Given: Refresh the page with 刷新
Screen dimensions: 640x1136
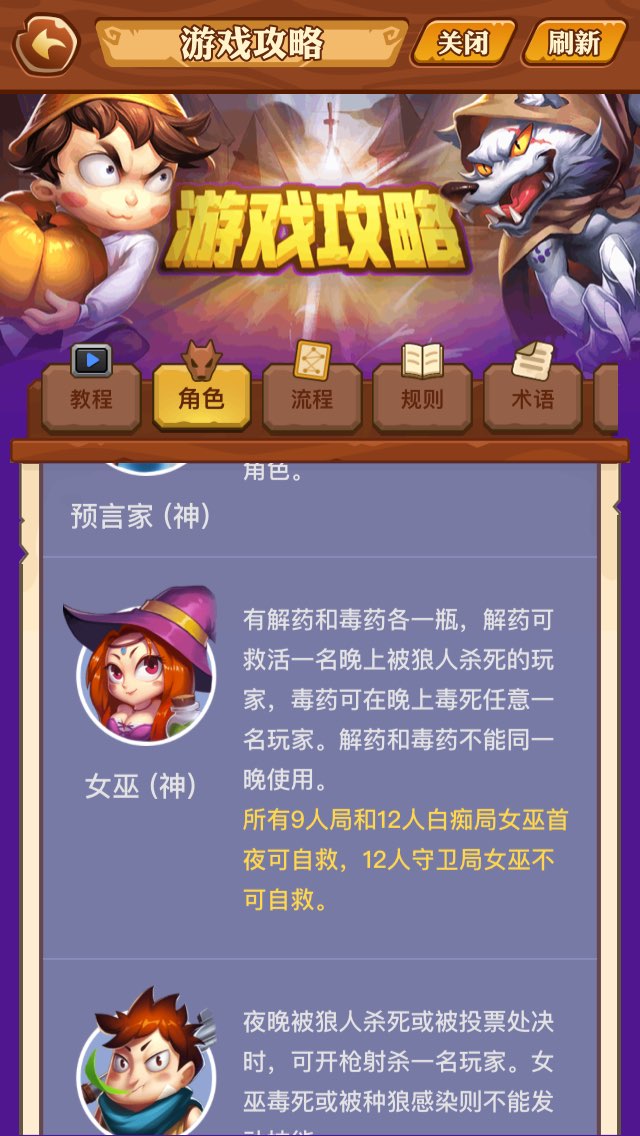Looking at the screenshot, I should (x=575, y=43).
